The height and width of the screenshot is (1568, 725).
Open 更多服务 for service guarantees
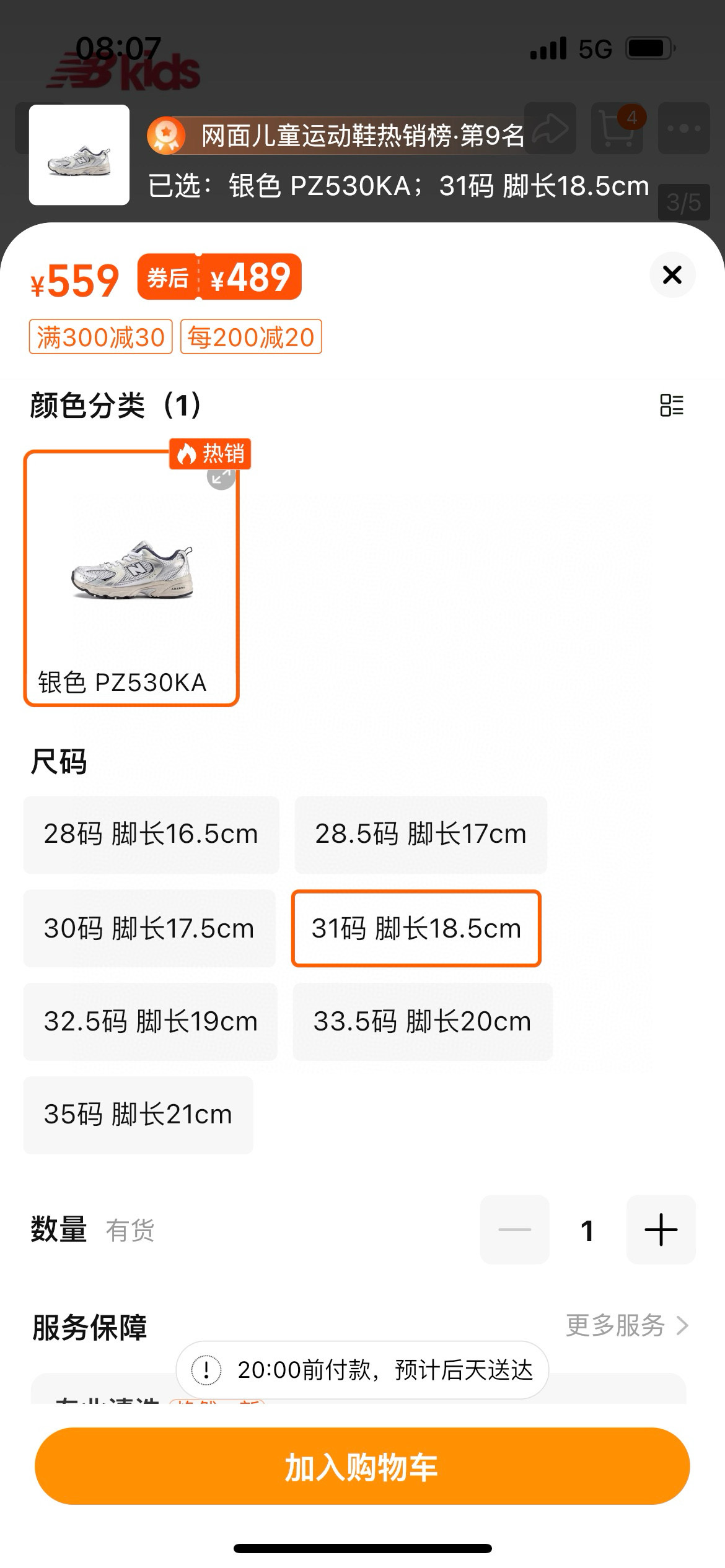[627, 1325]
